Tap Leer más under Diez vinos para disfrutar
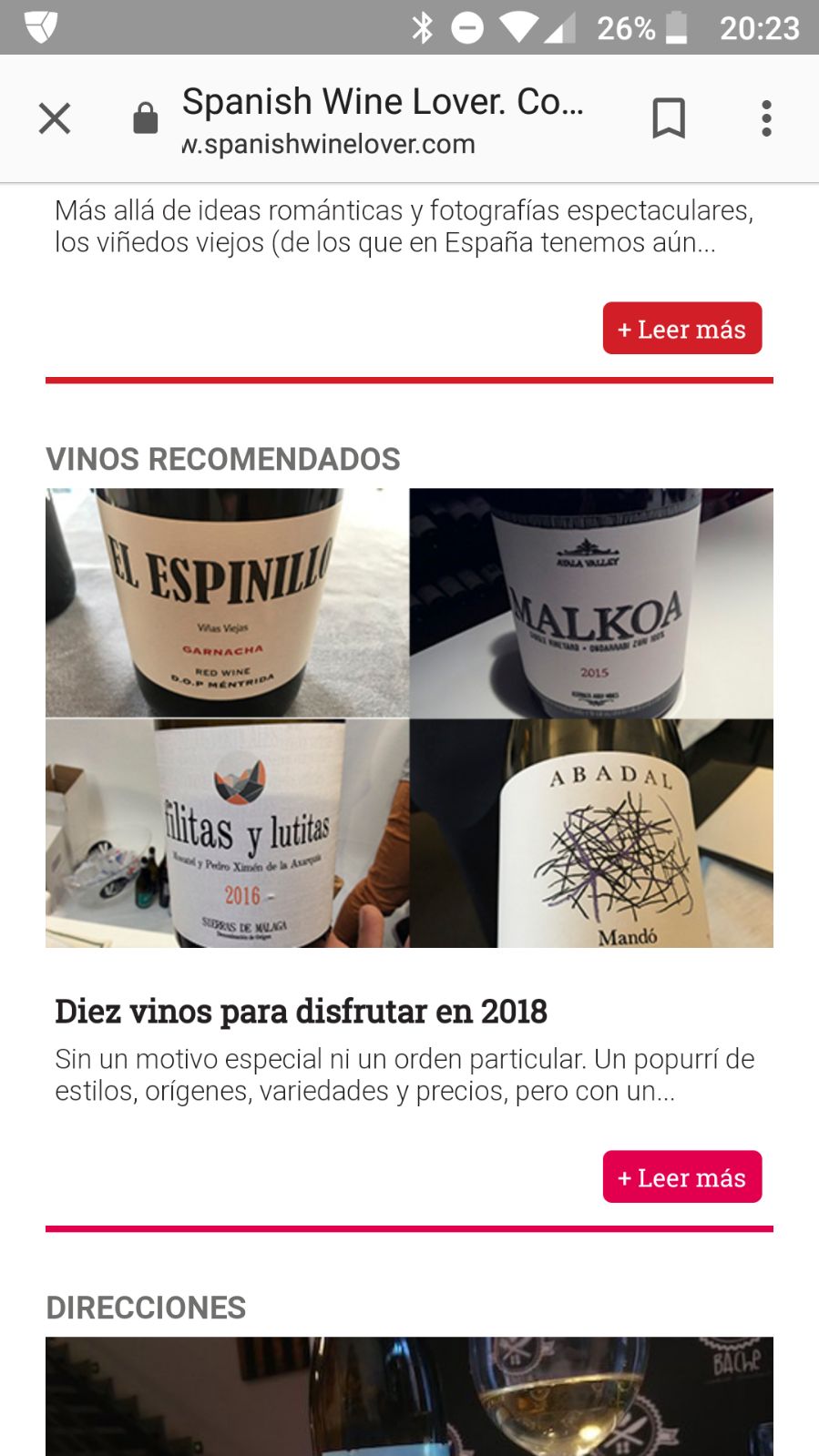 coord(681,1176)
